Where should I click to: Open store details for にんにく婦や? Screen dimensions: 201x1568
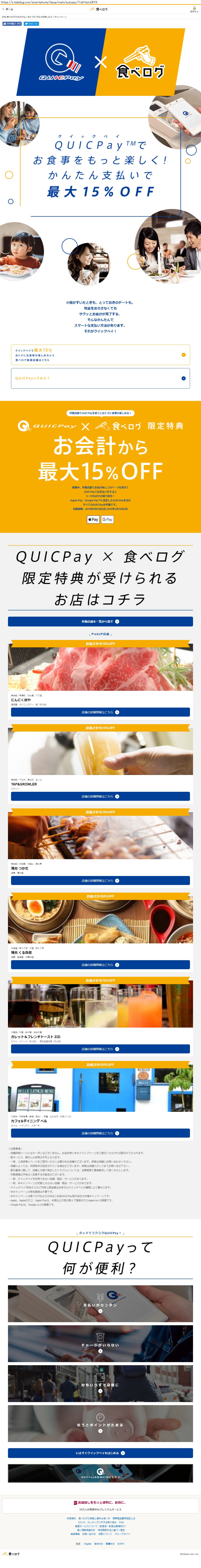(100, 712)
